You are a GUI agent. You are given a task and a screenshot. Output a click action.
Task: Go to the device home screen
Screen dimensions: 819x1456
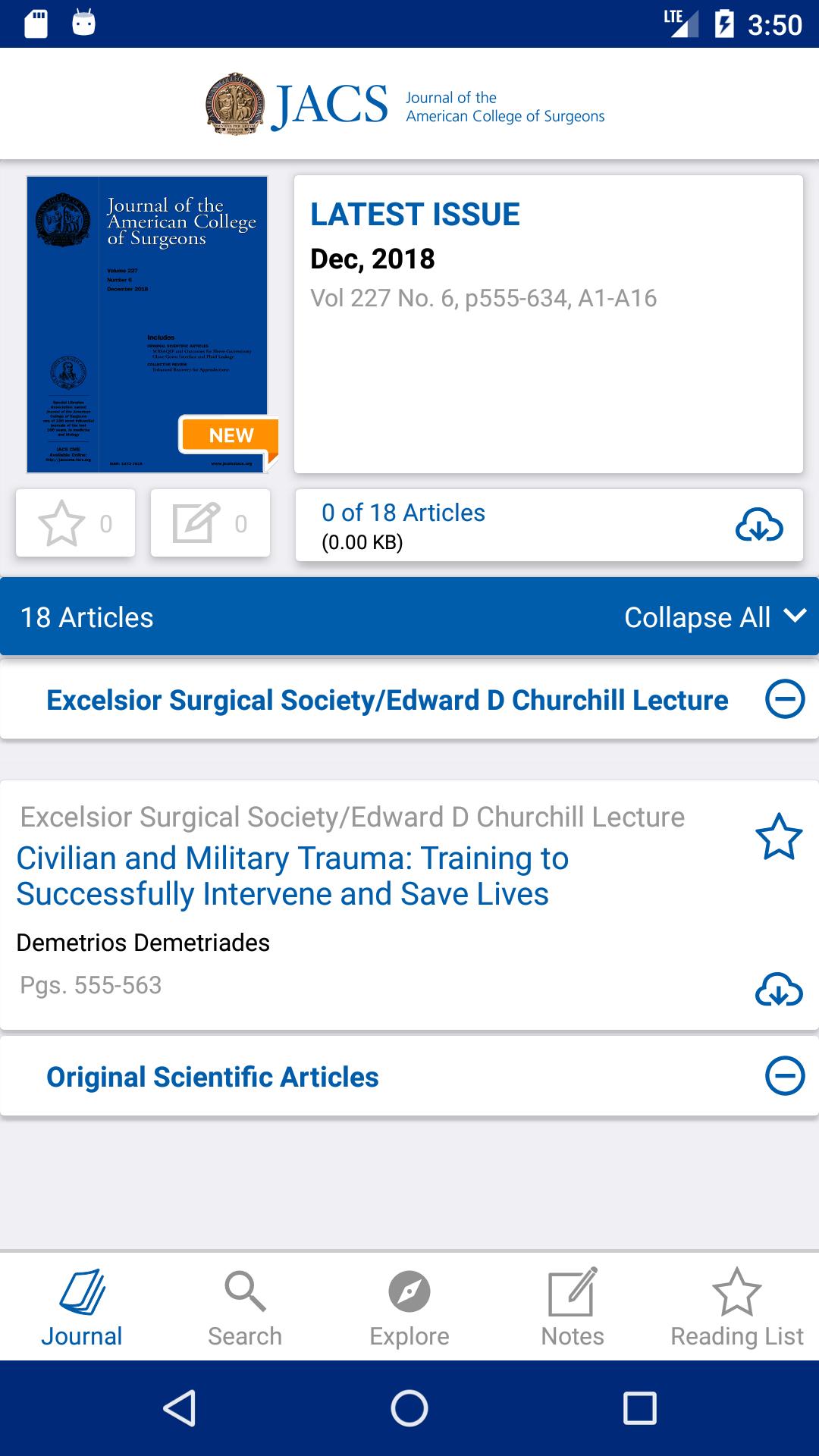click(409, 1408)
